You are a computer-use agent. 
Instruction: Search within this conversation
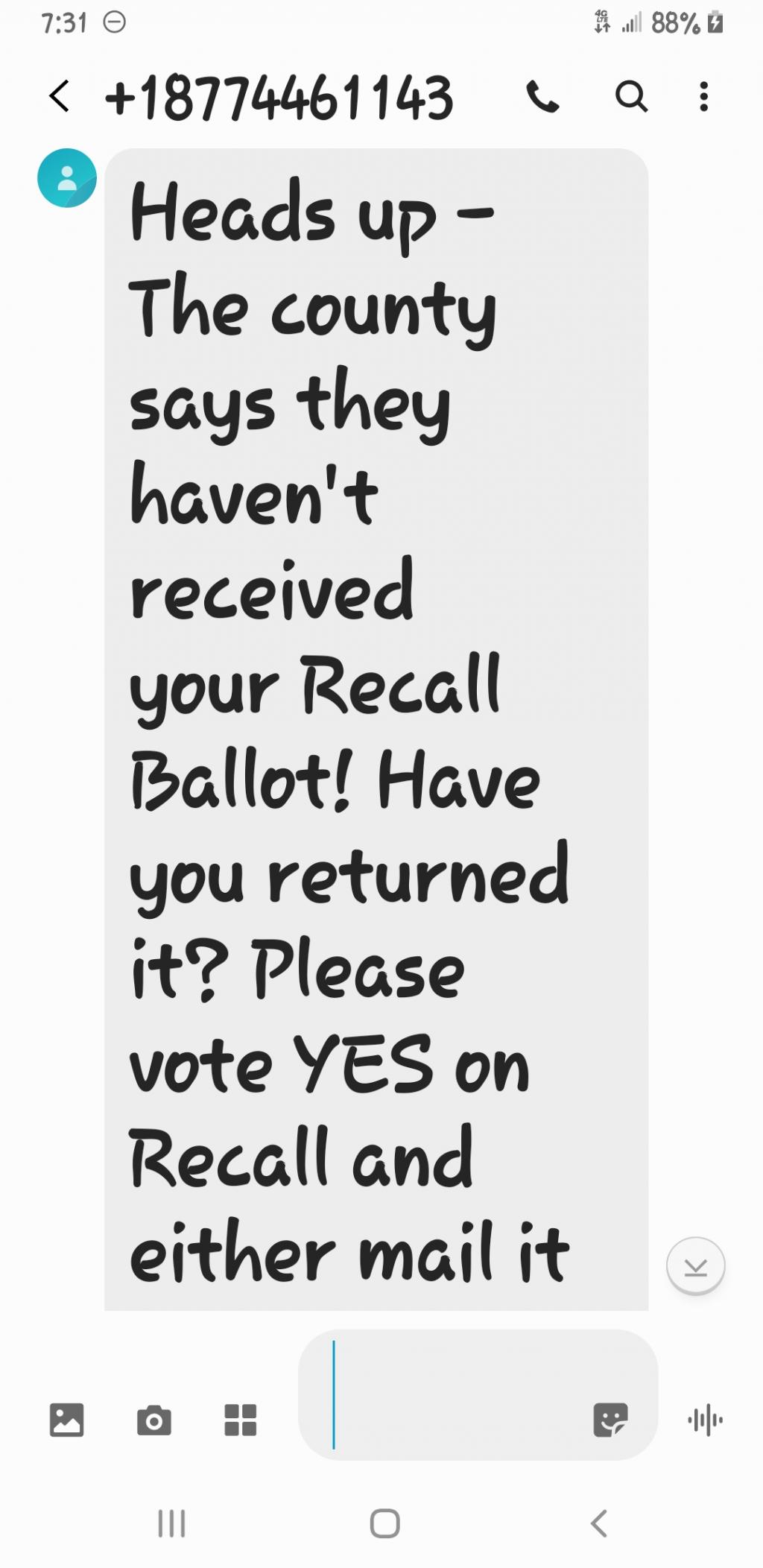(x=631, y=96)
